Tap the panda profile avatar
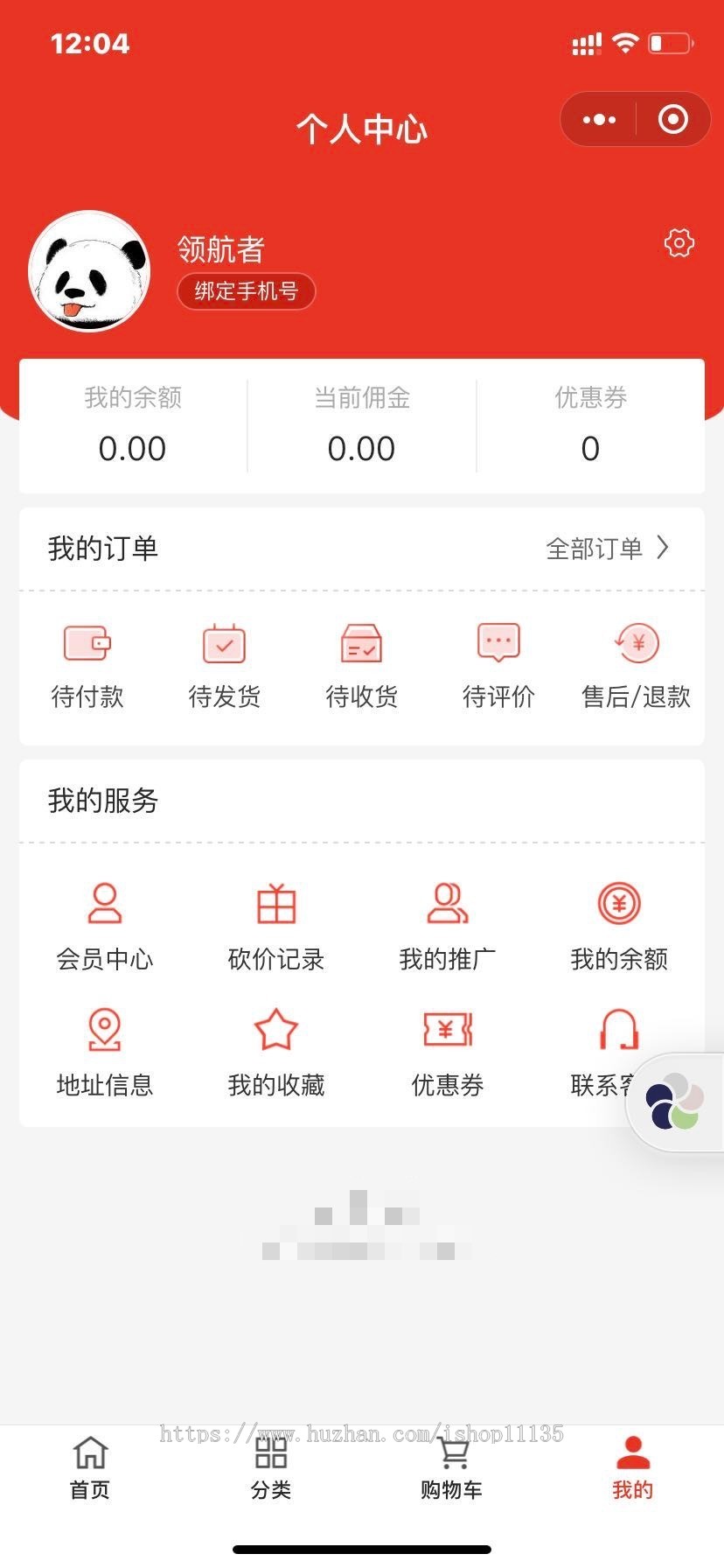 (x=89, y=271)
